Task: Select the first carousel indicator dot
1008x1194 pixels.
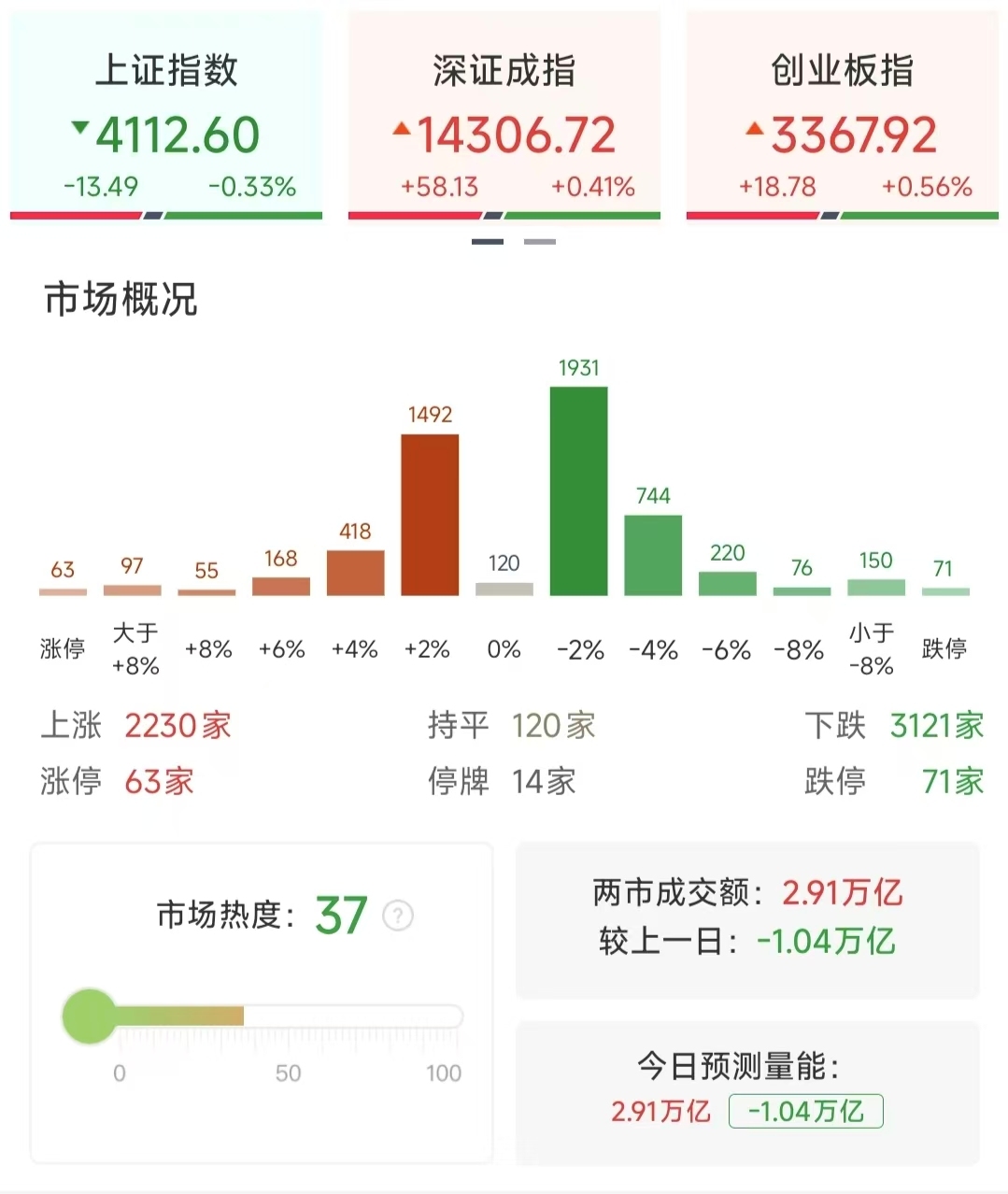Action: pos(486,240)
